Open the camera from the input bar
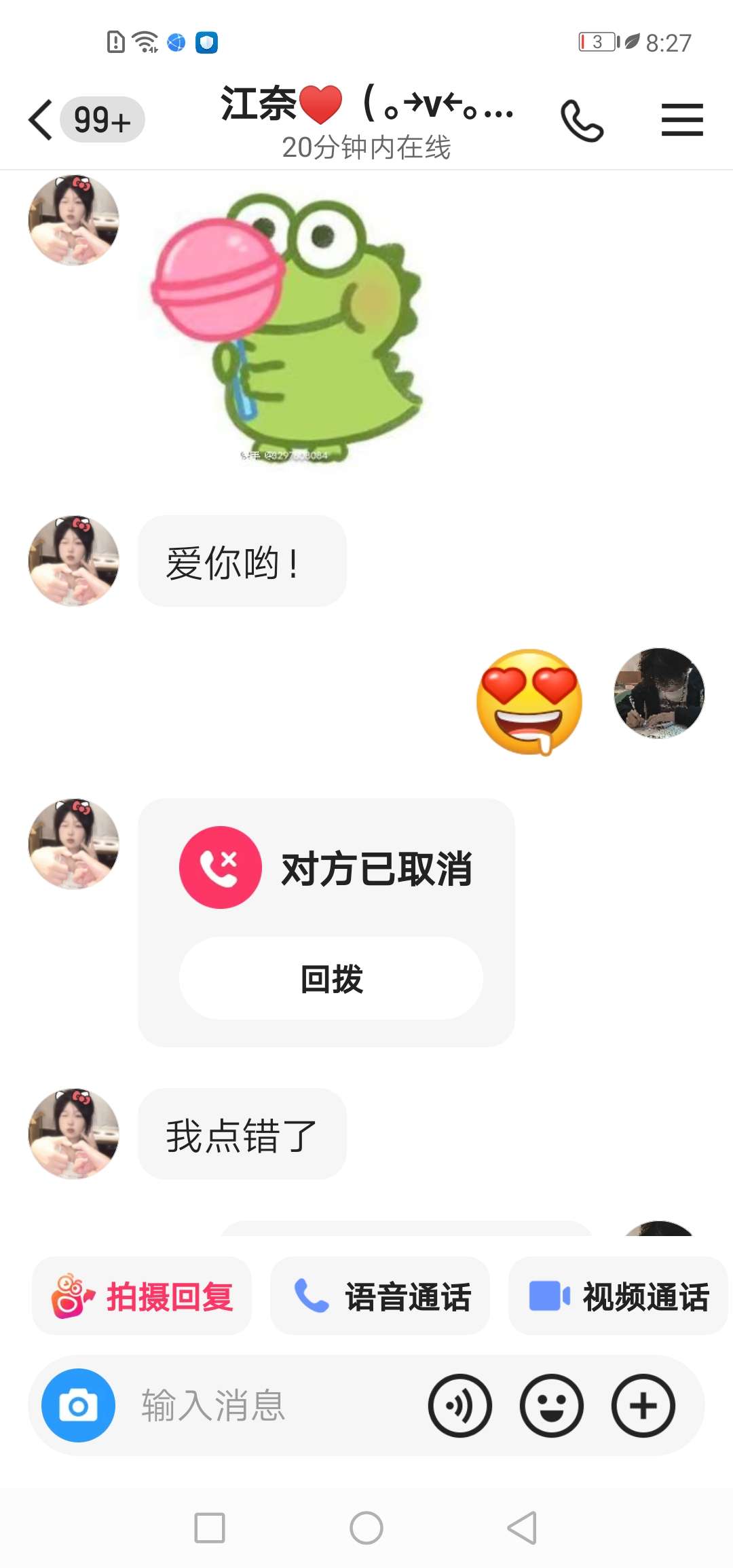Image resolution: width=733 pixels, height=1568 pixels. tap(78, 1405)
